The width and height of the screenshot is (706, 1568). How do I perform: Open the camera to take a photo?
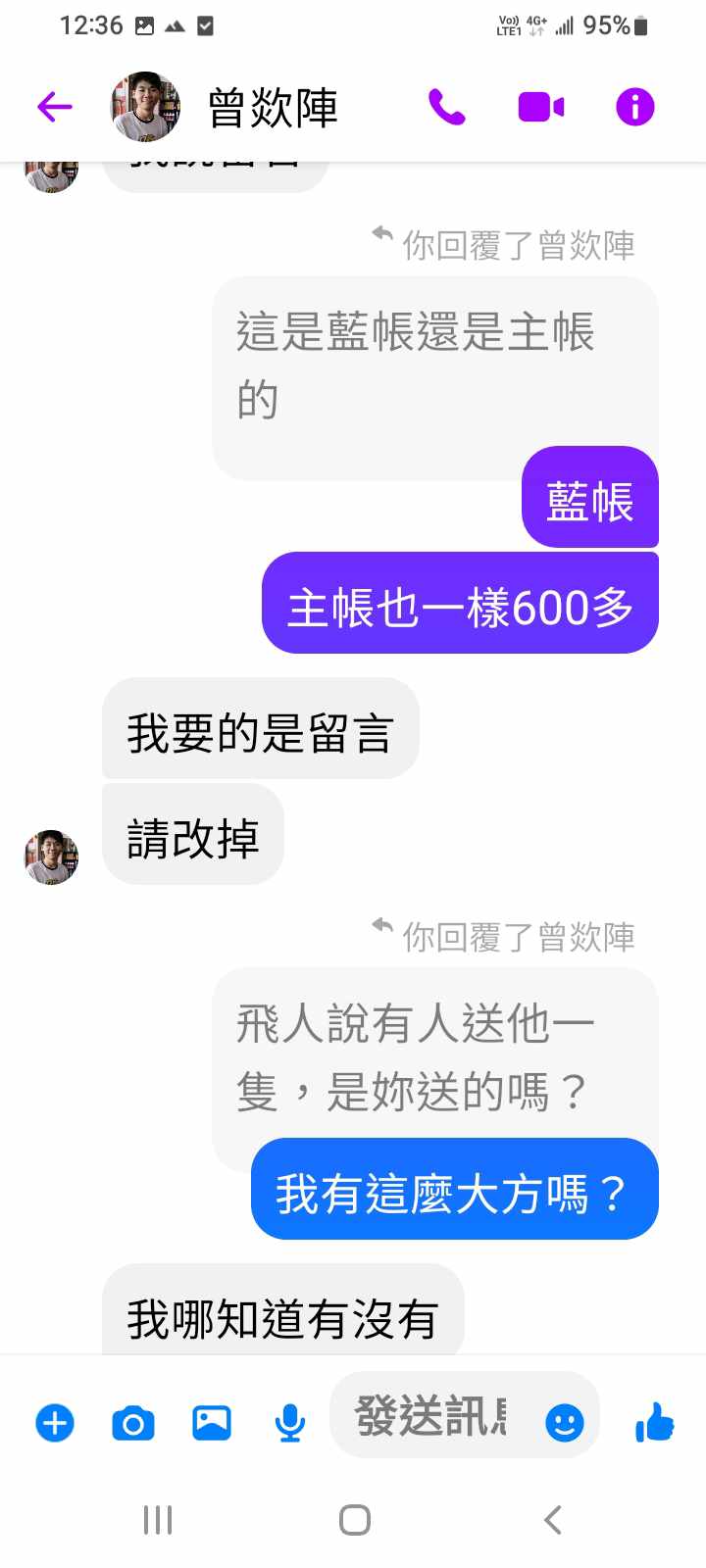[133, 1422]
